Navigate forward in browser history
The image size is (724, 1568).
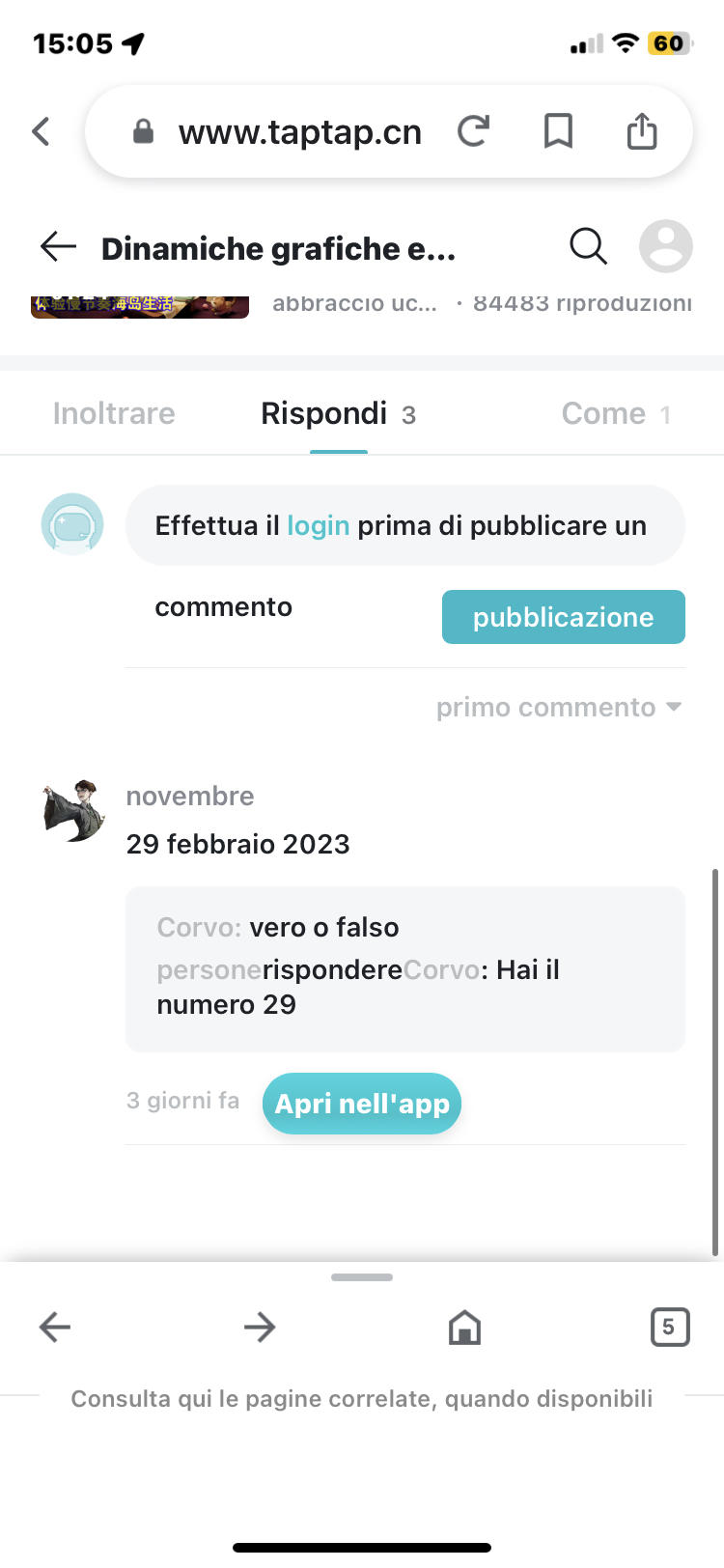[x=260, y=1328]
